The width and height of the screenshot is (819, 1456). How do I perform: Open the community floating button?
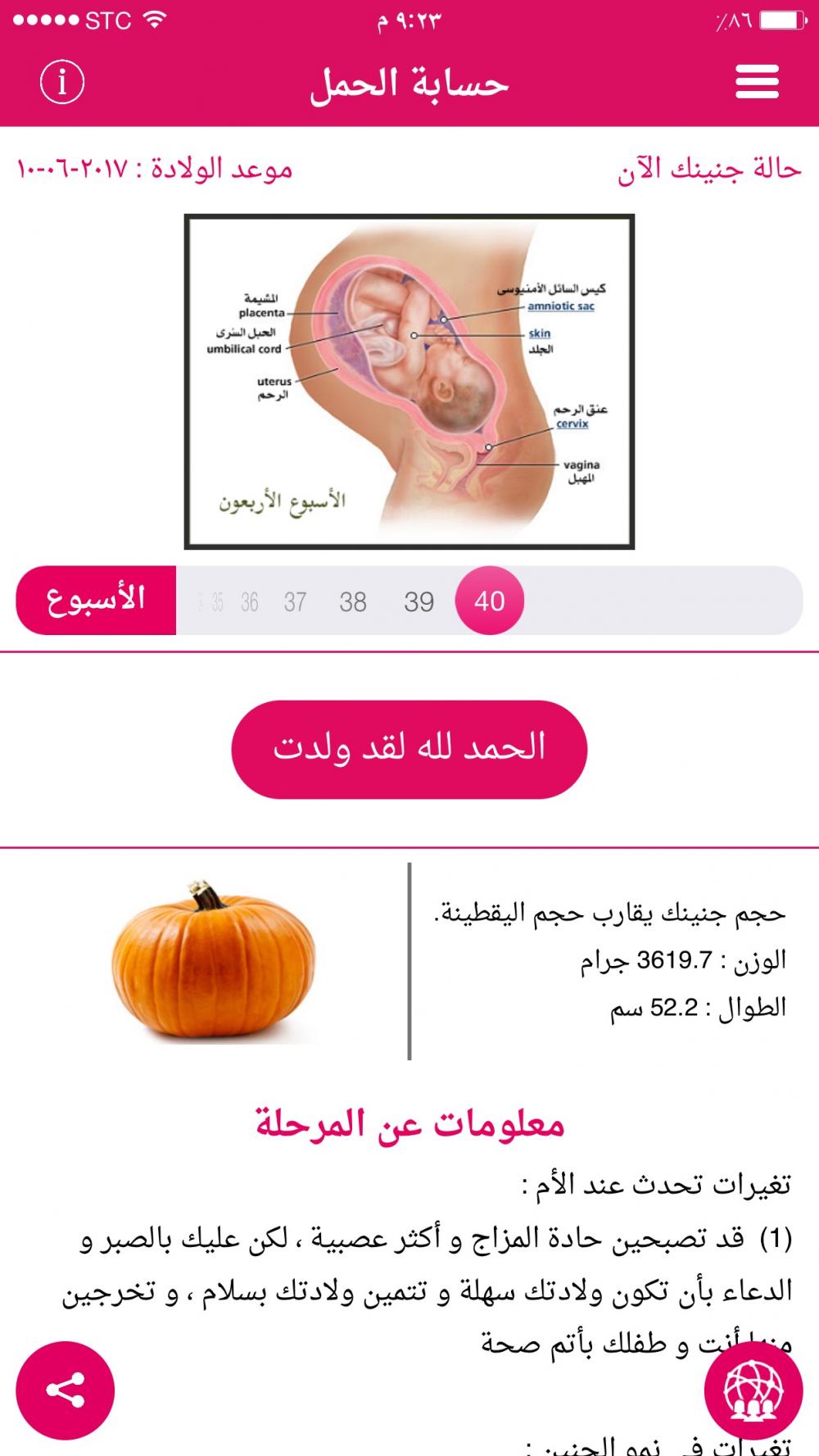(753, 1390)
